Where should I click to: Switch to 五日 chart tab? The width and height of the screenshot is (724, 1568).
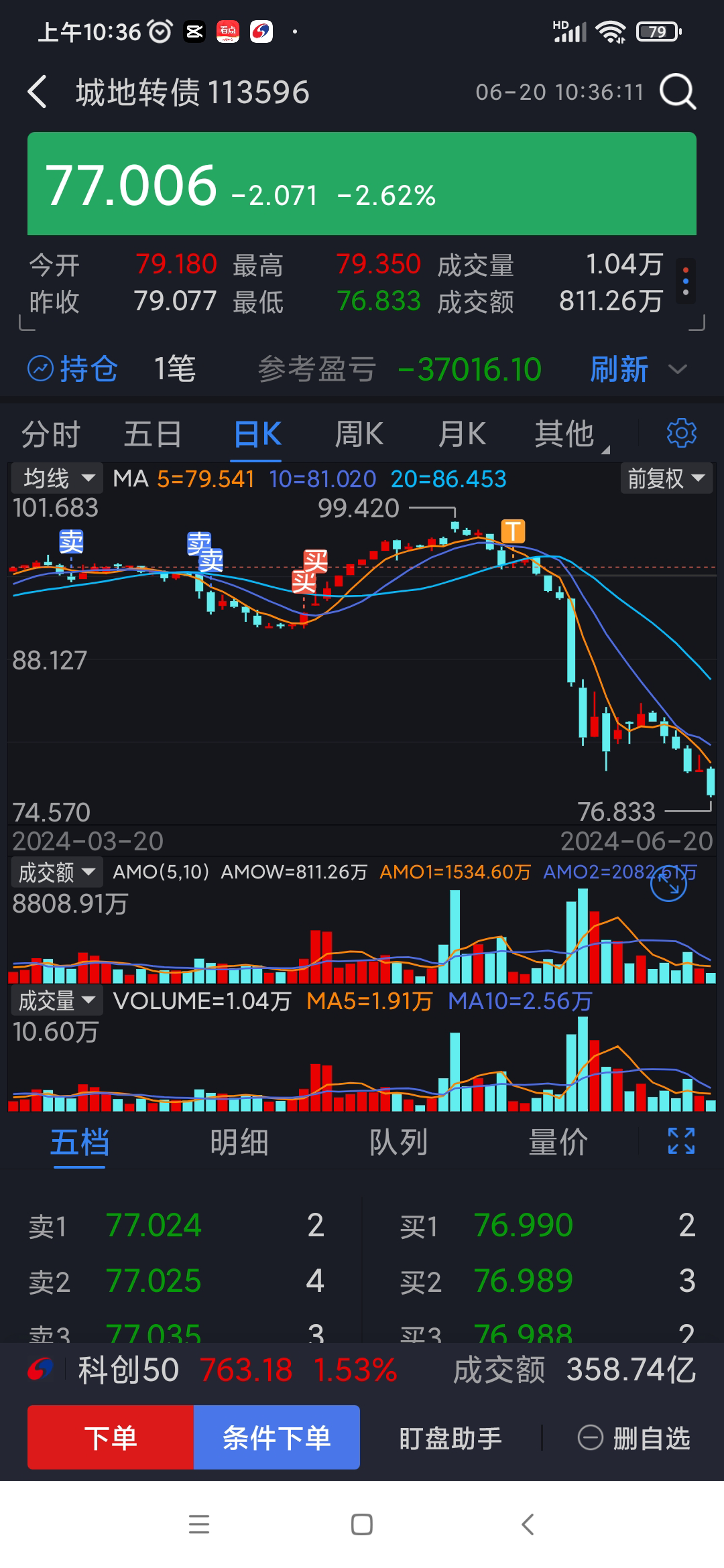[x=153, y=434]
